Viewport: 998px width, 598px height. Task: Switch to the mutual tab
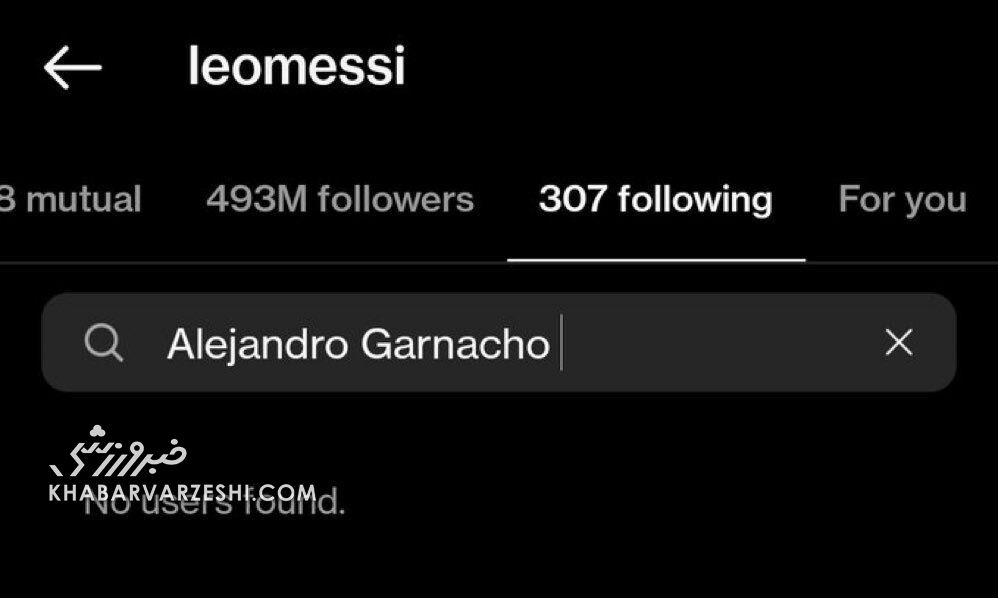pyautogui.click(x=70, y=199)
